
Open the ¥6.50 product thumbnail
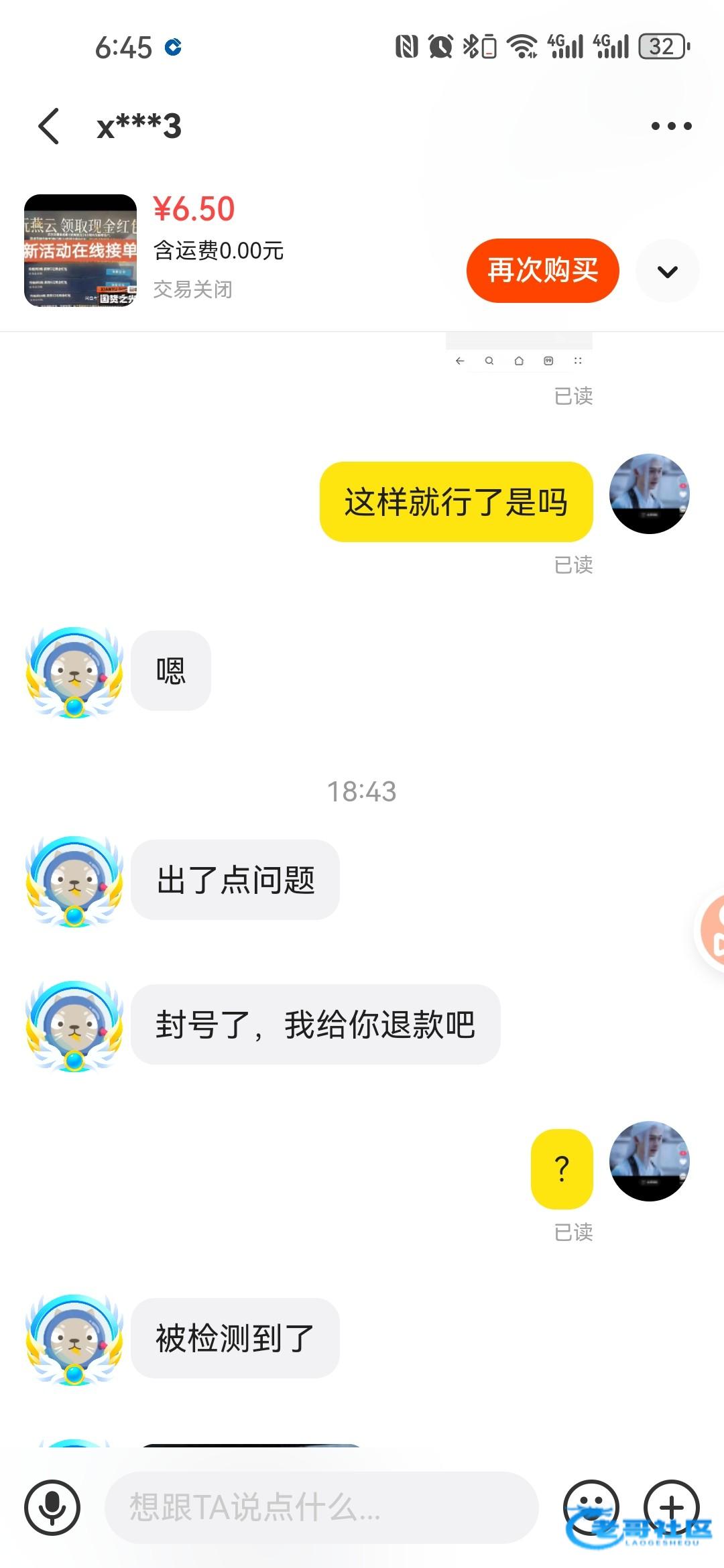click(x=80, y=251)
